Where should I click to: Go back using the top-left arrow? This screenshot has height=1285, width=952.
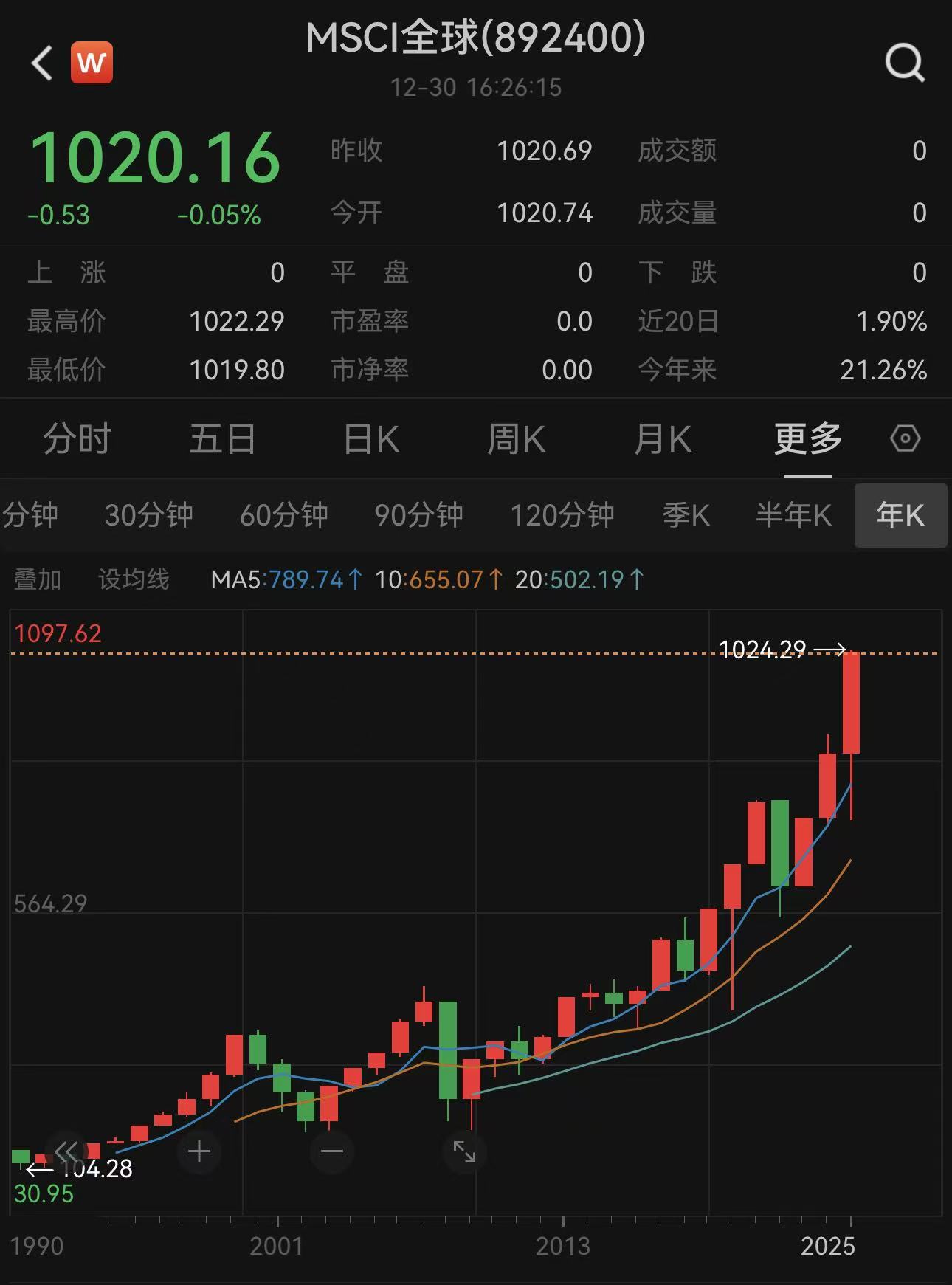click(43, 63)
